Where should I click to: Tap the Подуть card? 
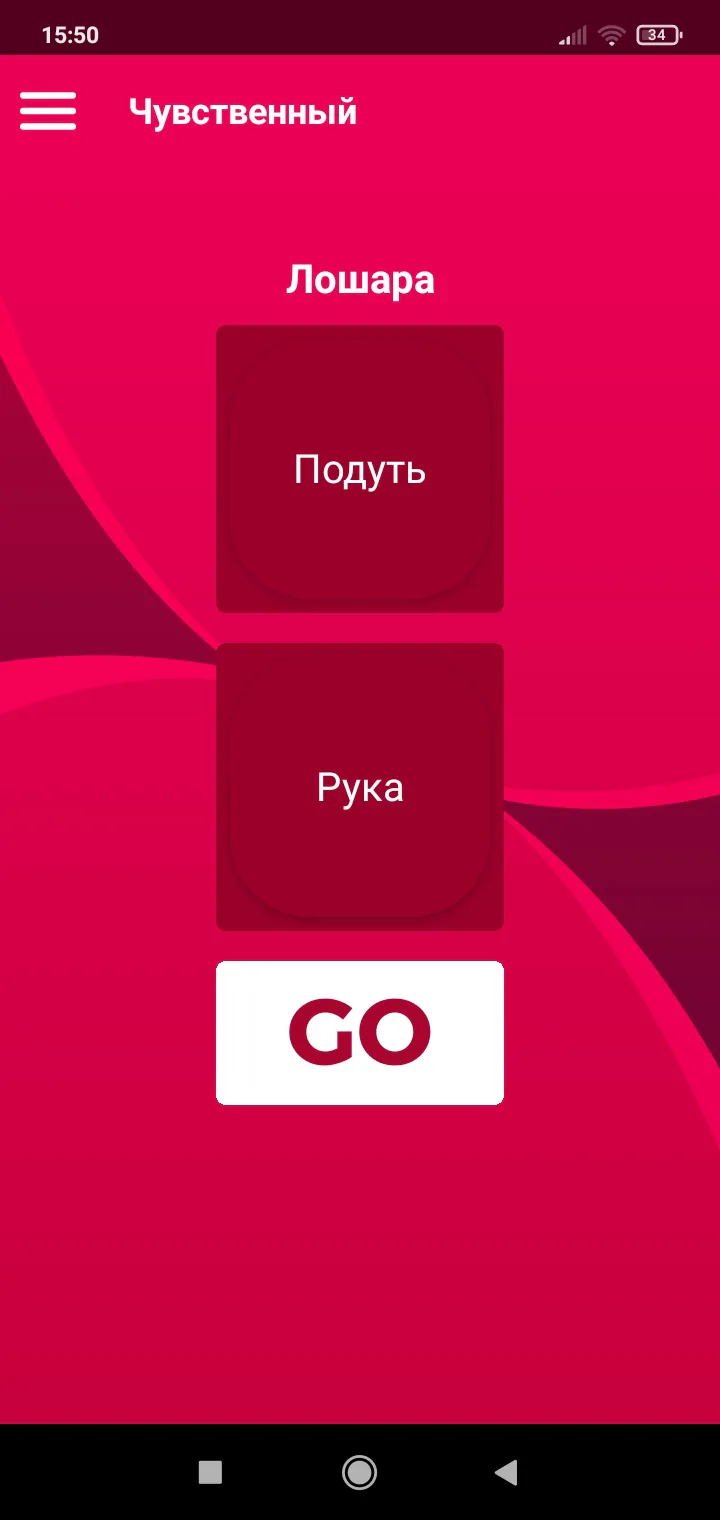(x=360, y=469)
